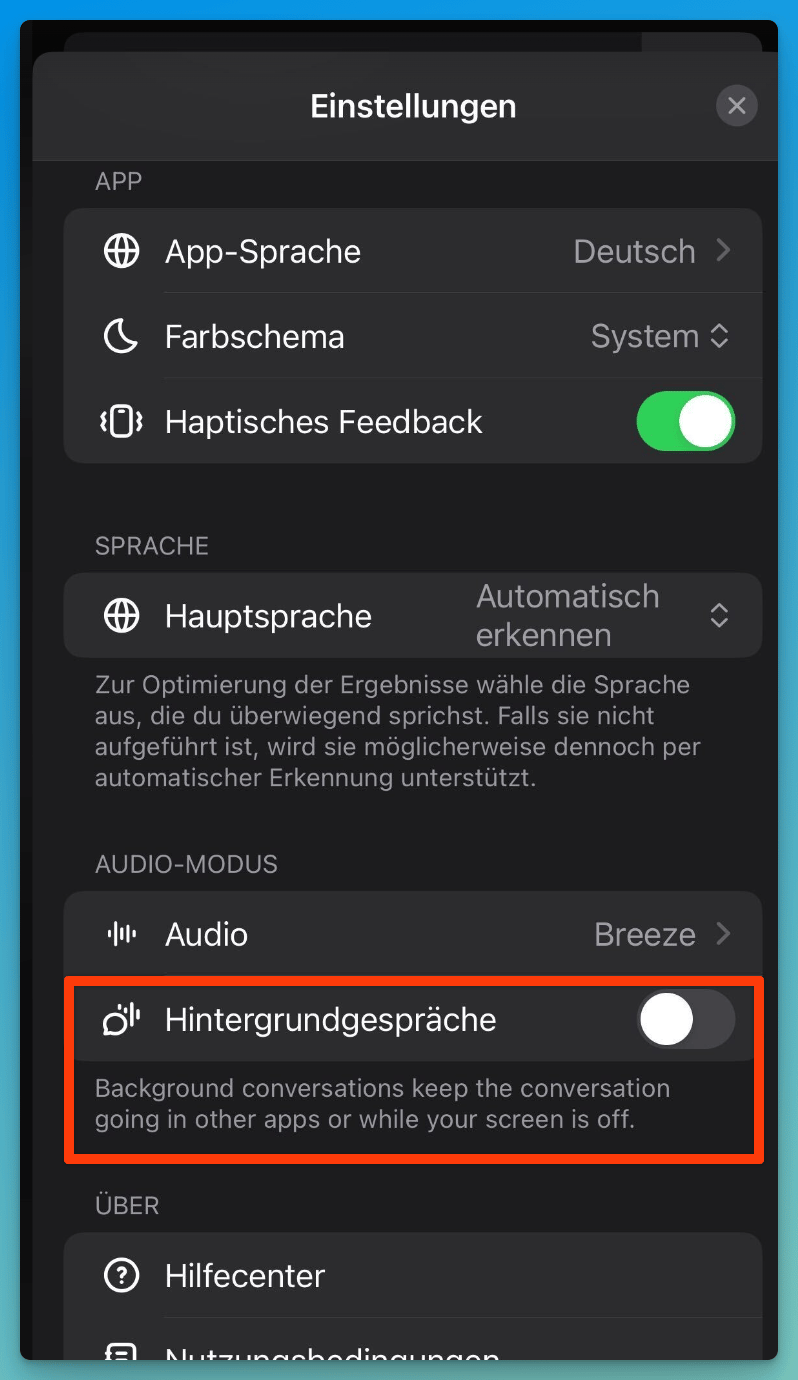Open the Hilfecenter

(412, 1276)
